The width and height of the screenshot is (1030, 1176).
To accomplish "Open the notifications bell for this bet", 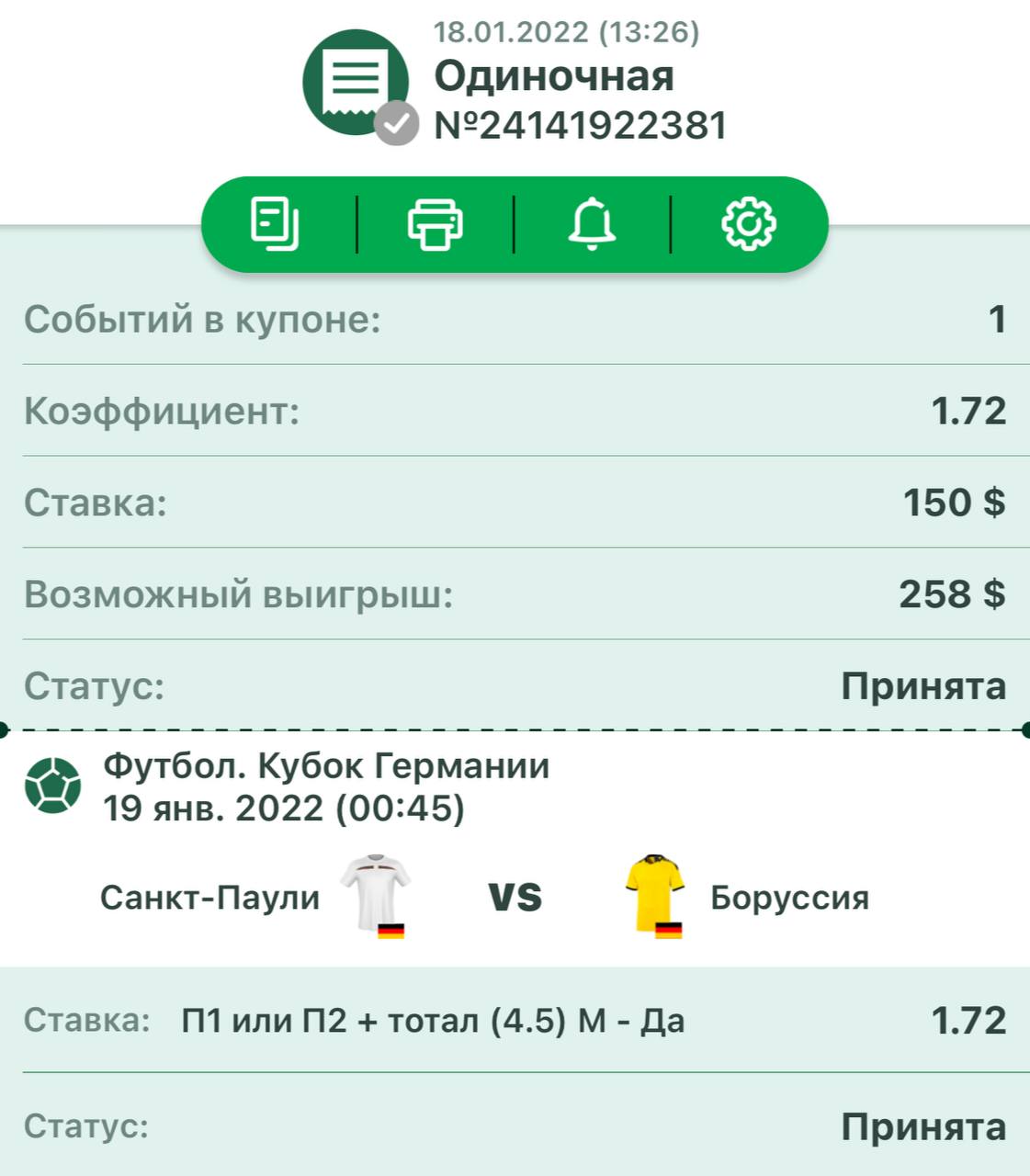I will tap(592, 224).
